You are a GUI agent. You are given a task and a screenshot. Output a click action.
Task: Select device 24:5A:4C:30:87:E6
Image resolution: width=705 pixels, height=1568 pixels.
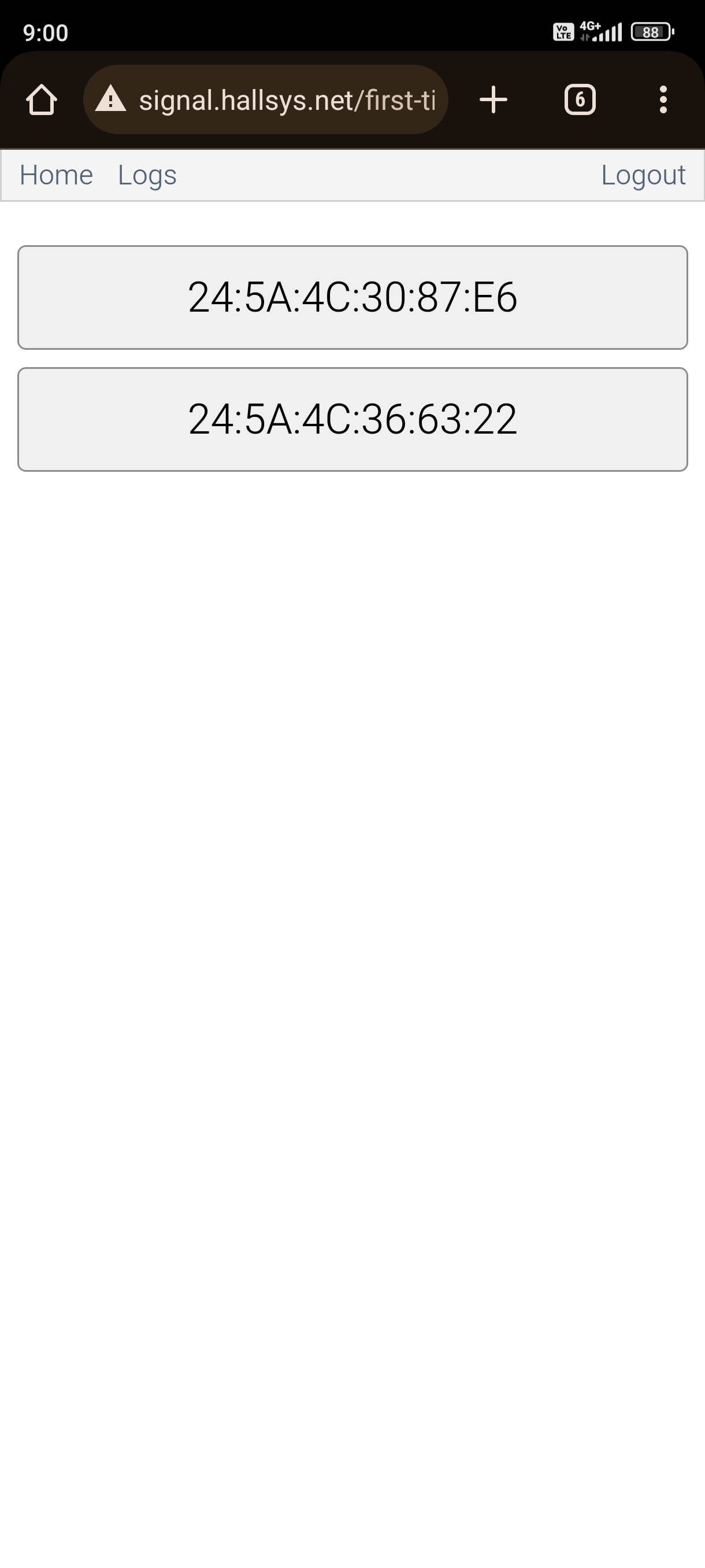point(353,298)
